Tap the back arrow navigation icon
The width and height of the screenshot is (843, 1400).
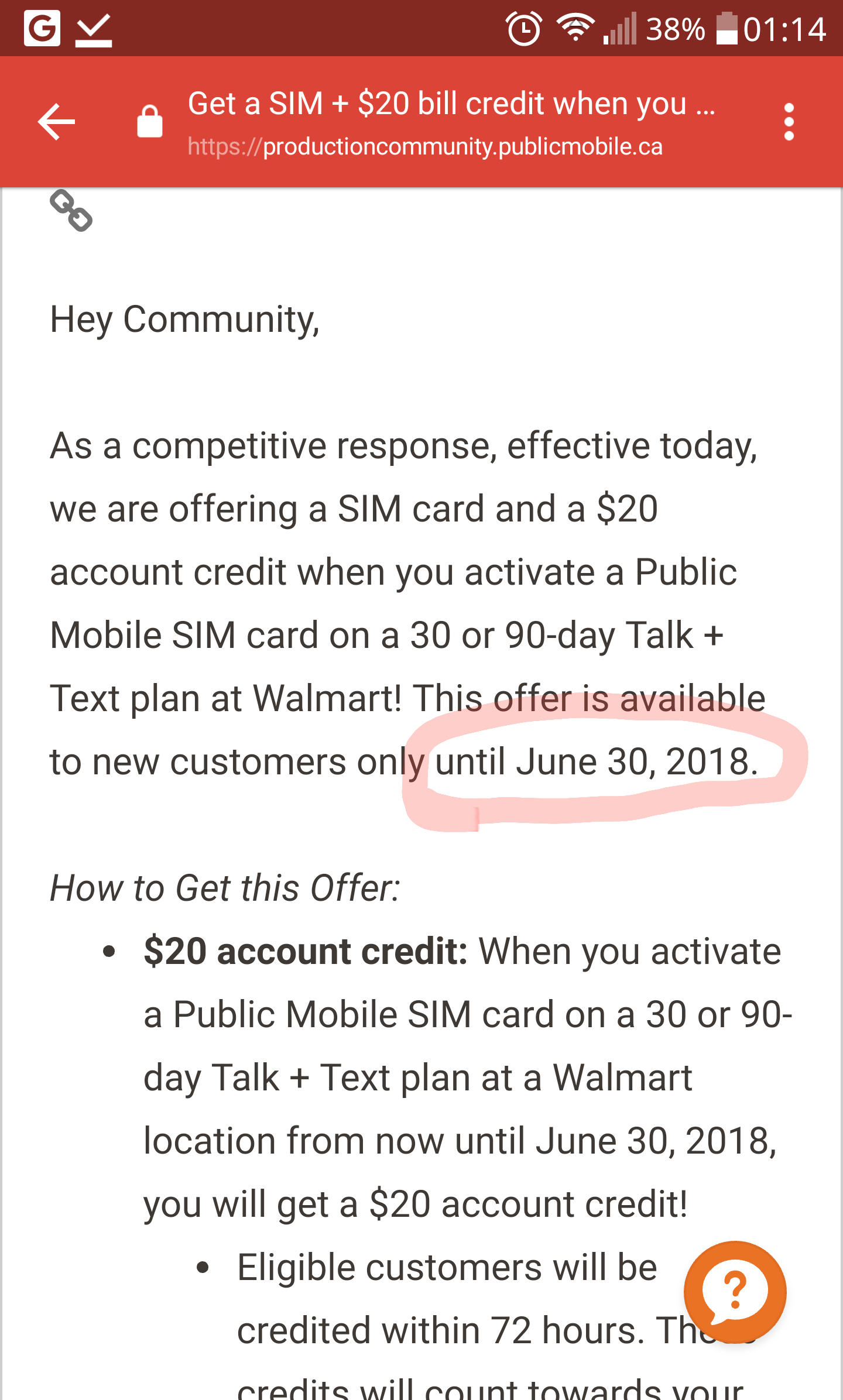pos(56,121)
